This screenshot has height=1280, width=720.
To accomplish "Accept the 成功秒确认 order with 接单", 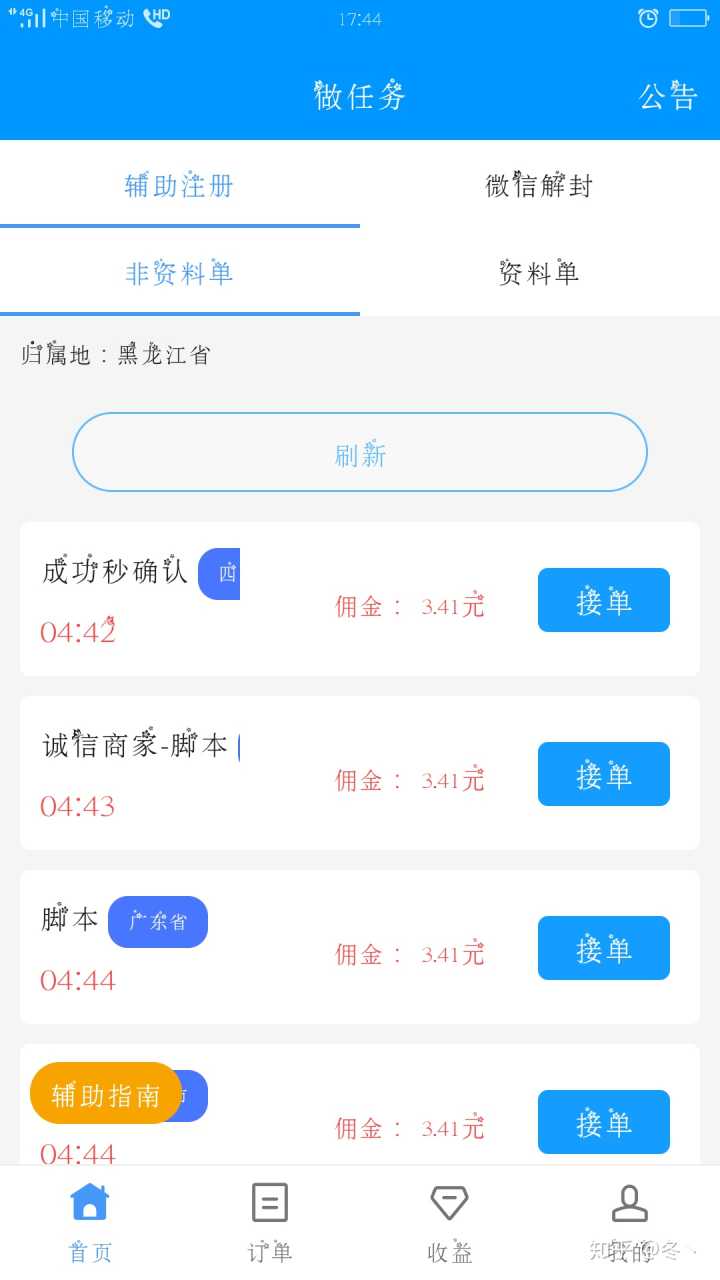I will [603, 600].
